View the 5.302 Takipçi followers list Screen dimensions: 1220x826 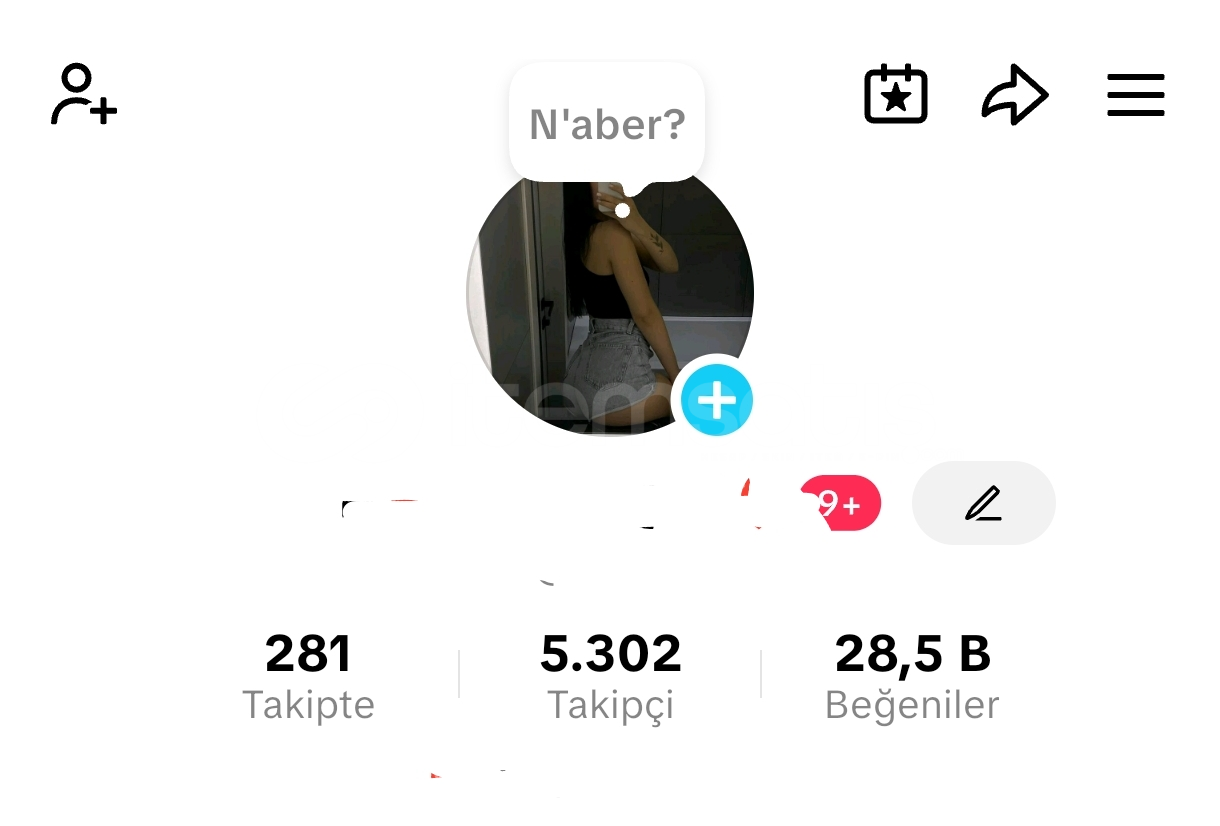[610, 677]
